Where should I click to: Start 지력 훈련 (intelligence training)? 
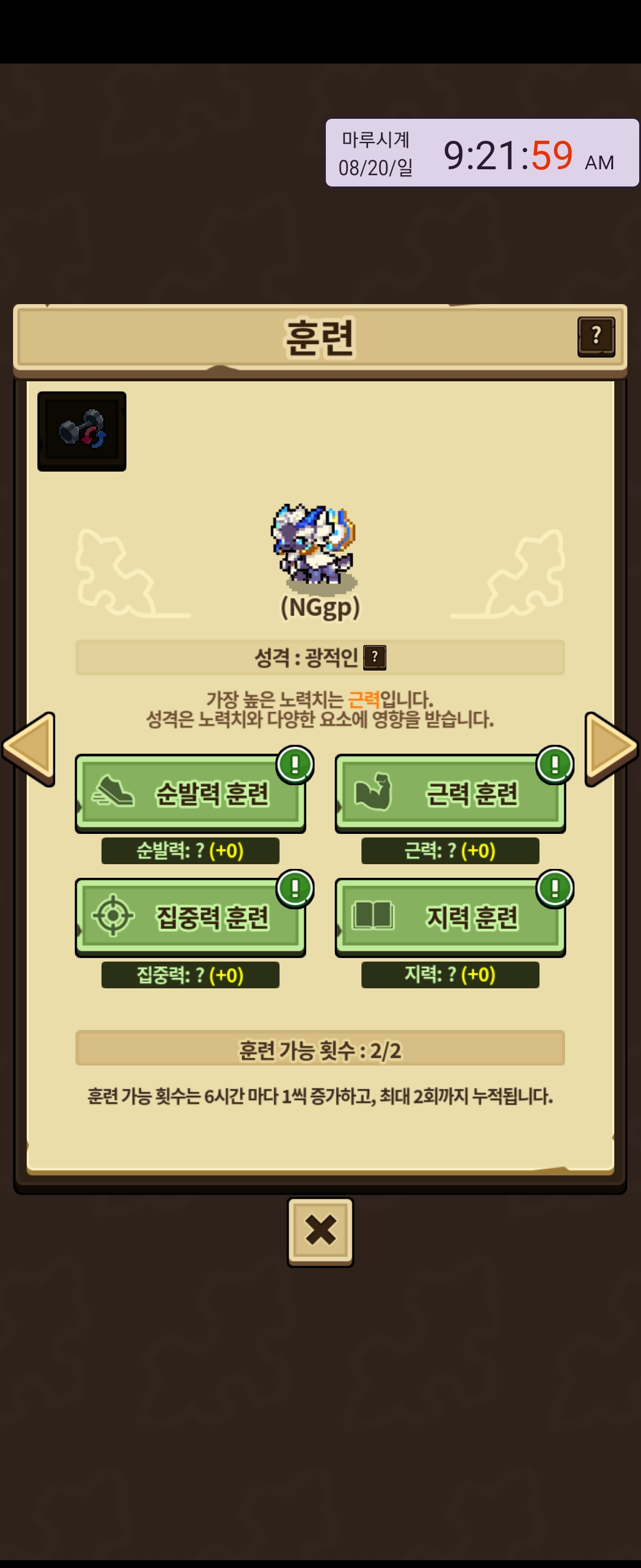click(x=450, y=917)
